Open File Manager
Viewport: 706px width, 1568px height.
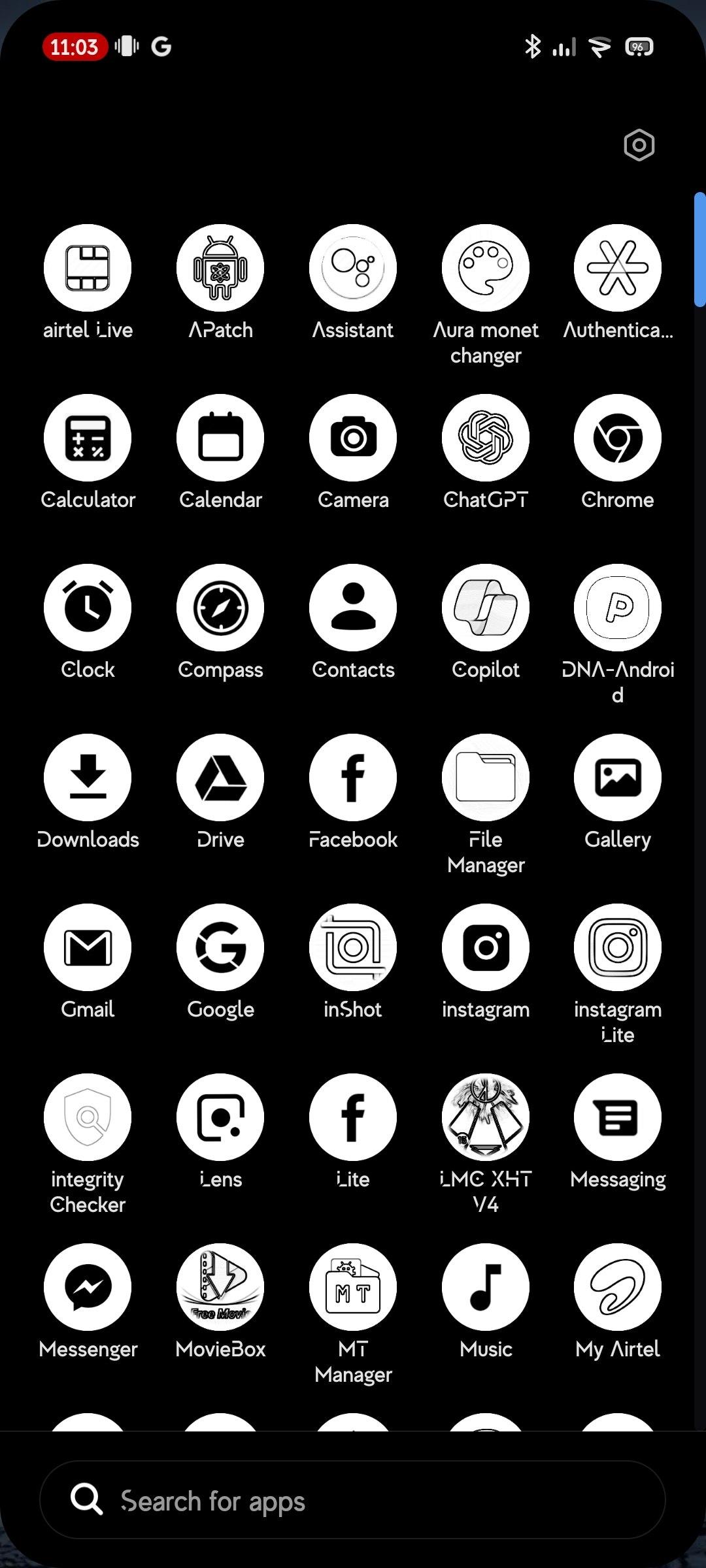[x=486, y=777]
